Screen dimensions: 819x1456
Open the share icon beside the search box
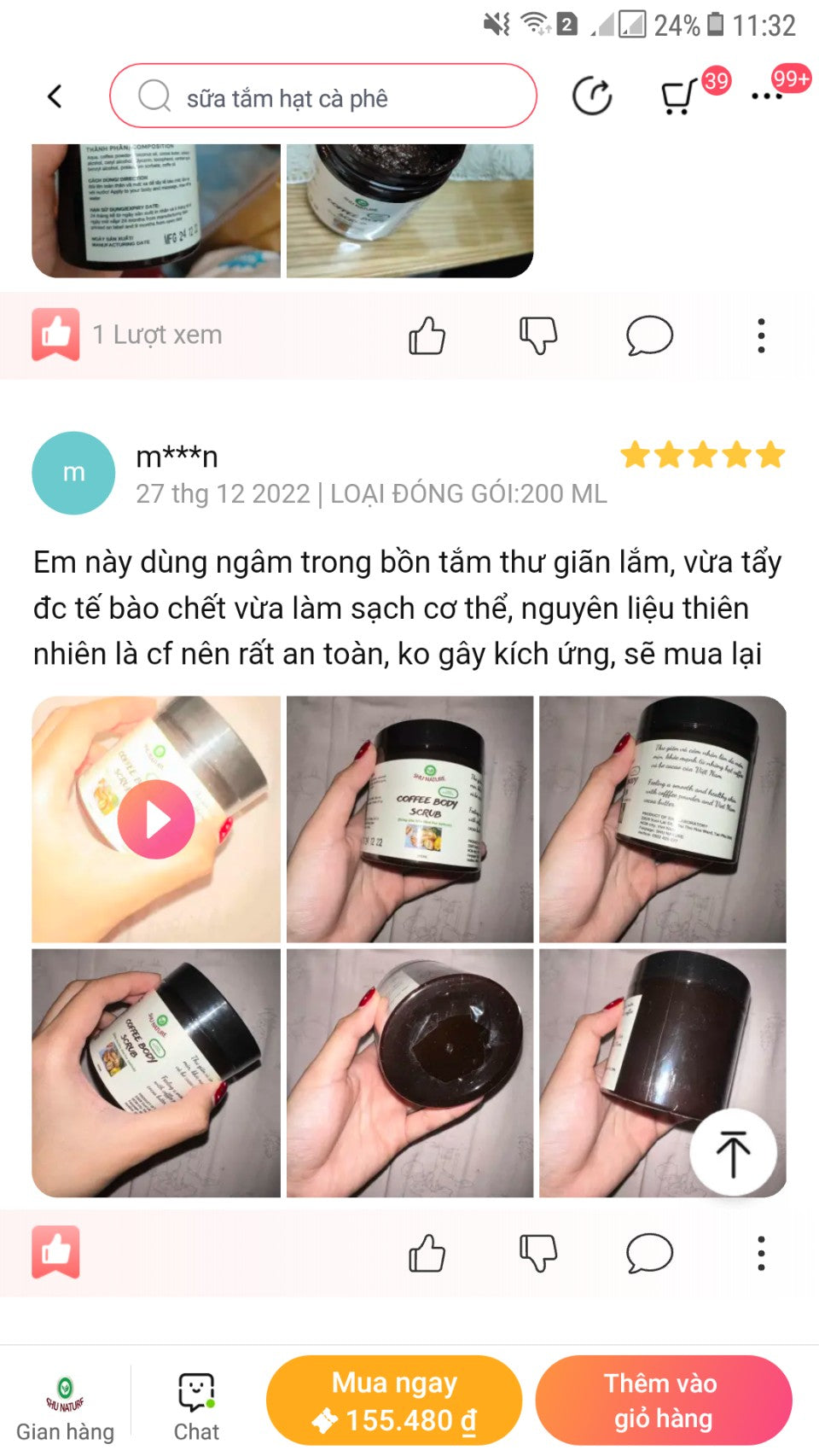tap(592, 96)
